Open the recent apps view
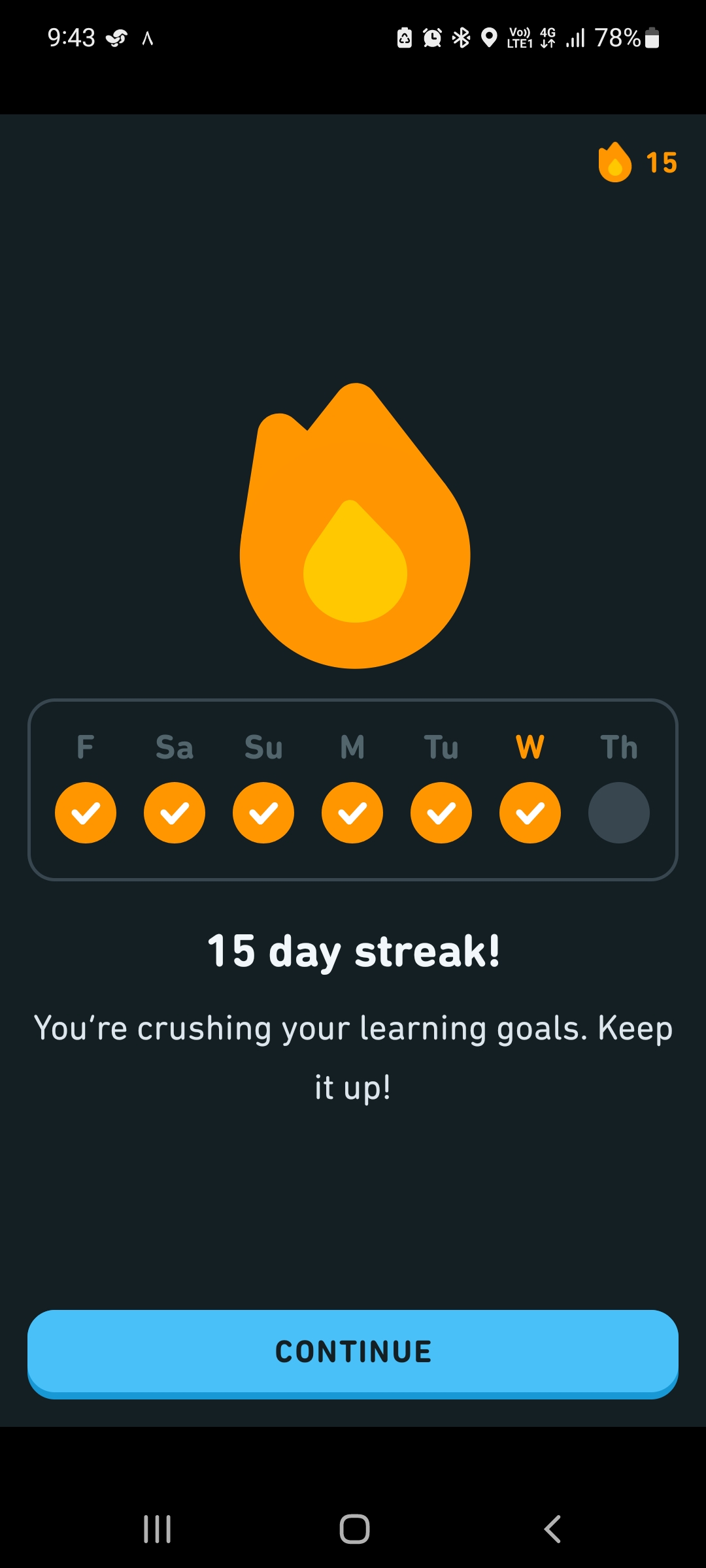Screen dimensions: 706x1568 tap(158, 1529)
